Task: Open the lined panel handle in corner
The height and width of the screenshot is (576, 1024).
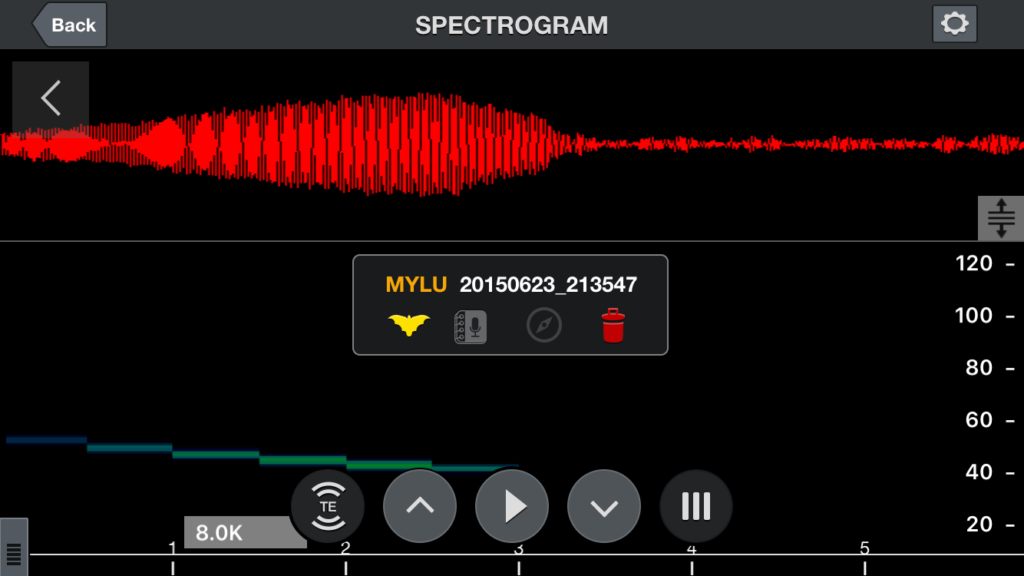Action: tap(14, 548)
